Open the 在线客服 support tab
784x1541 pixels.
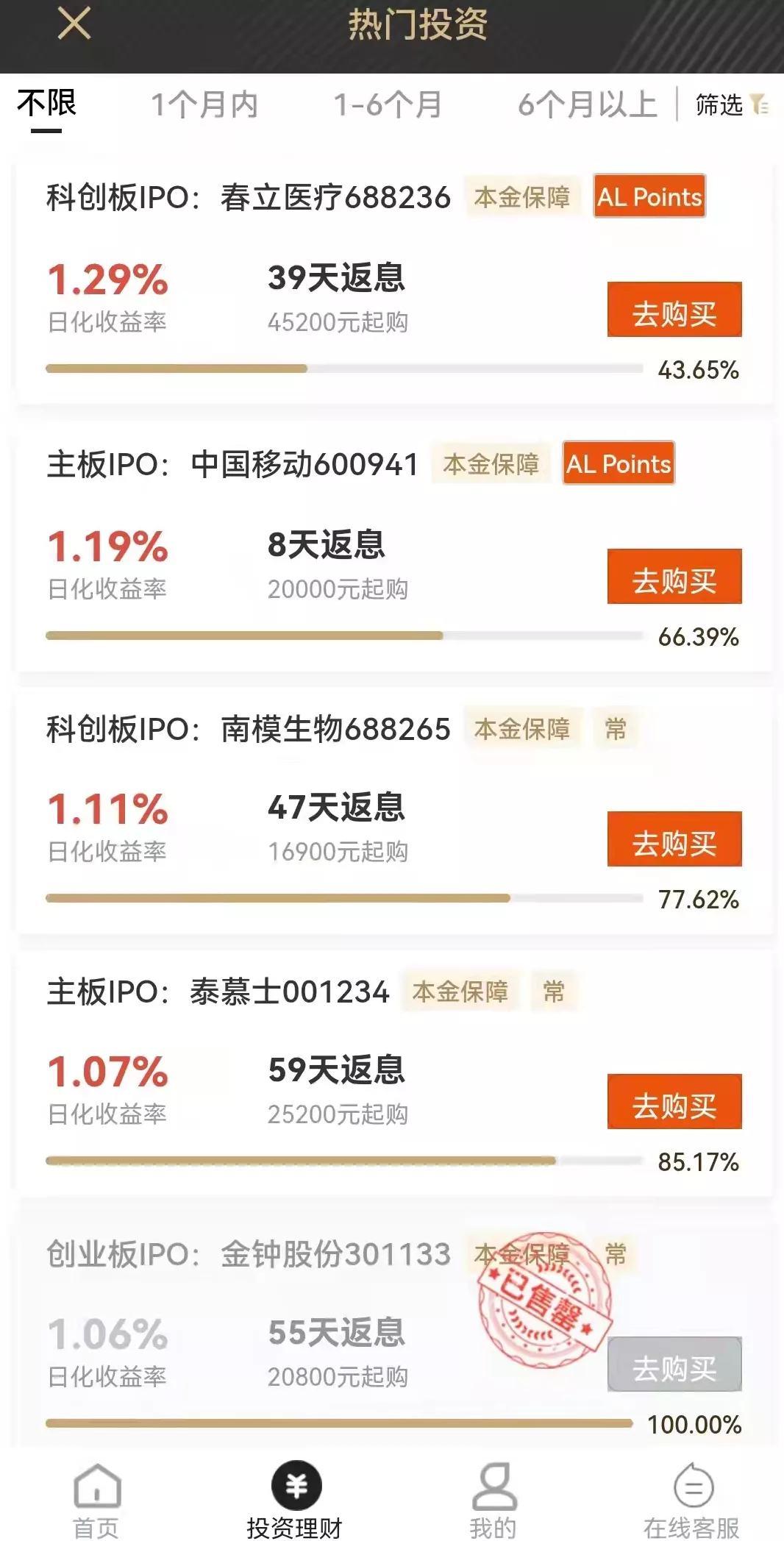tap(692, 1501)
